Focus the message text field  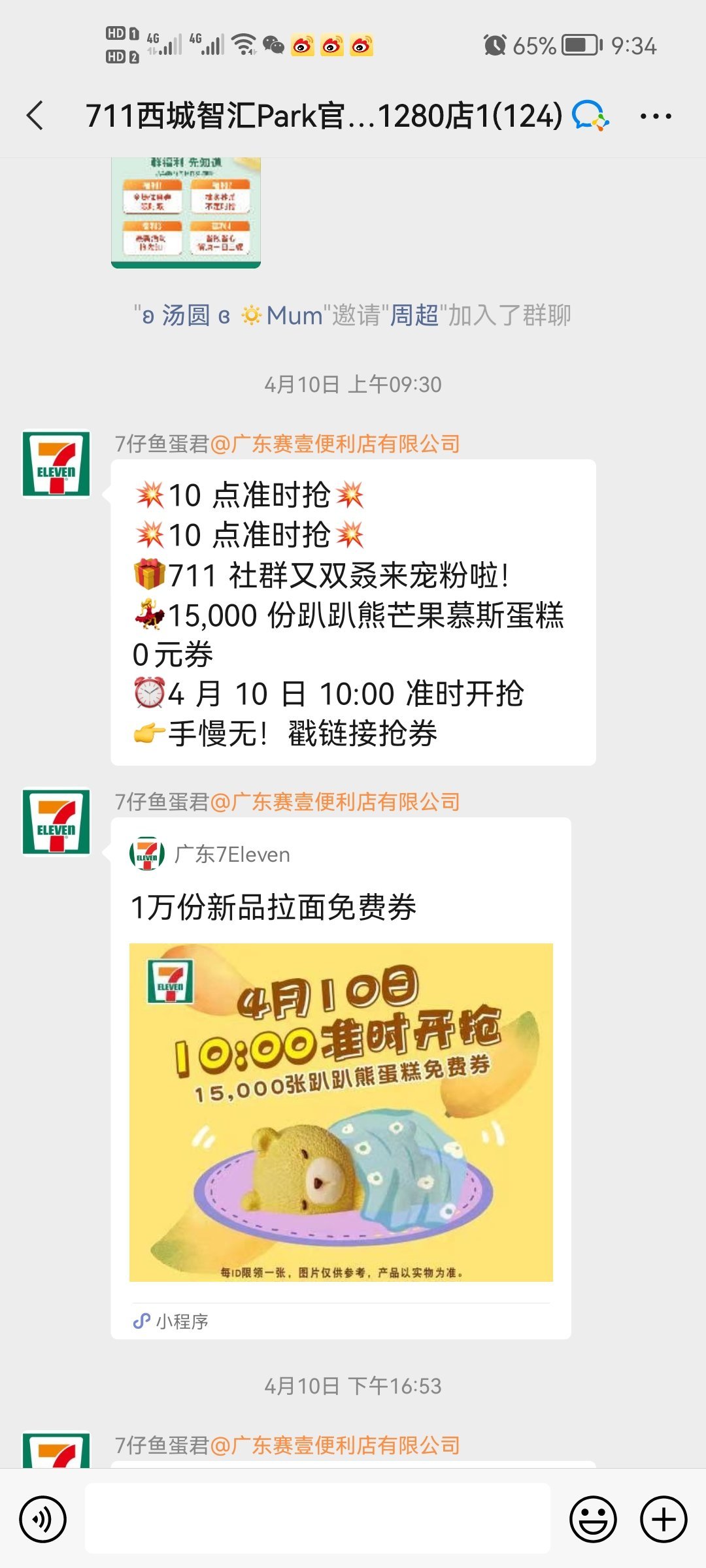tap(317, 1518)
